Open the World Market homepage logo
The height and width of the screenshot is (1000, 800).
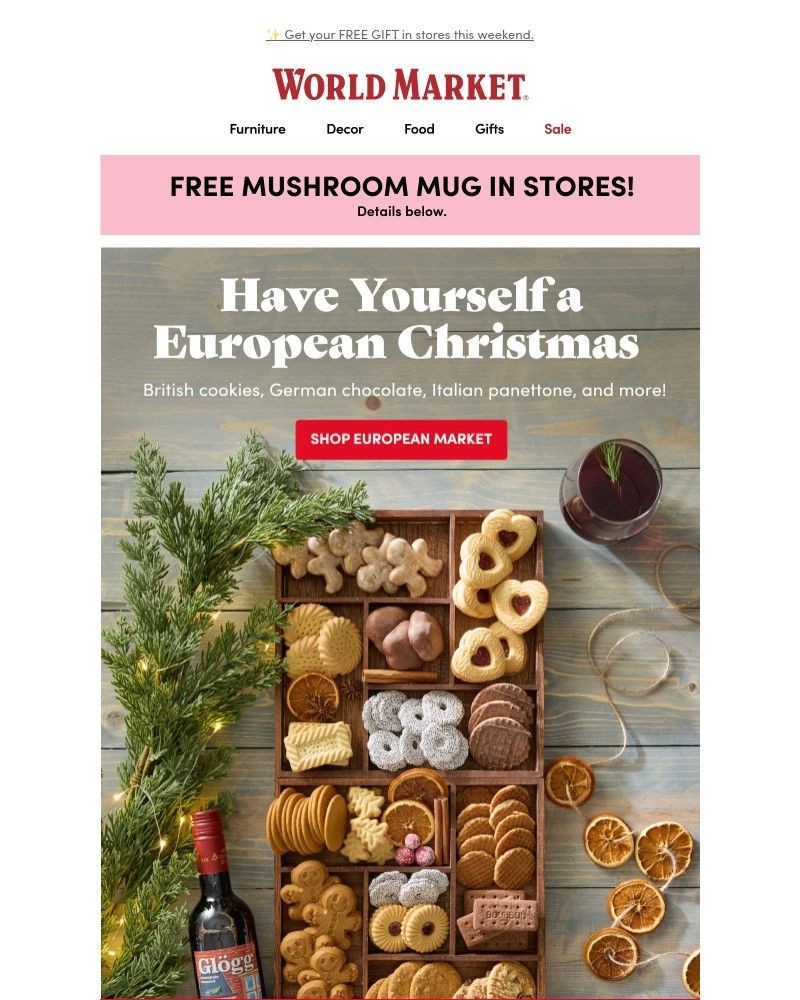click(400, 85)
